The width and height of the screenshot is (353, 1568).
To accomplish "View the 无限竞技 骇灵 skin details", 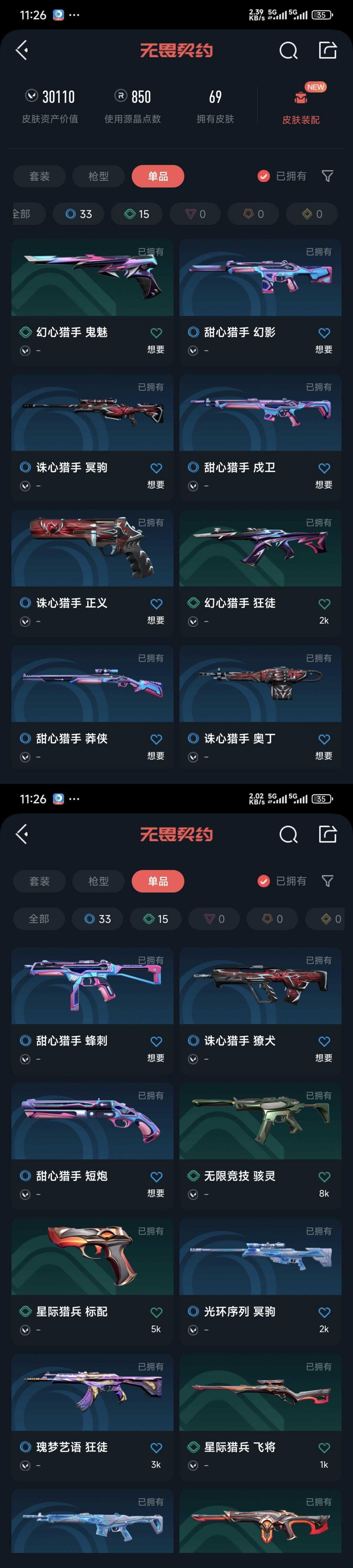I will pyautogui.click(x=261, y=1146).
